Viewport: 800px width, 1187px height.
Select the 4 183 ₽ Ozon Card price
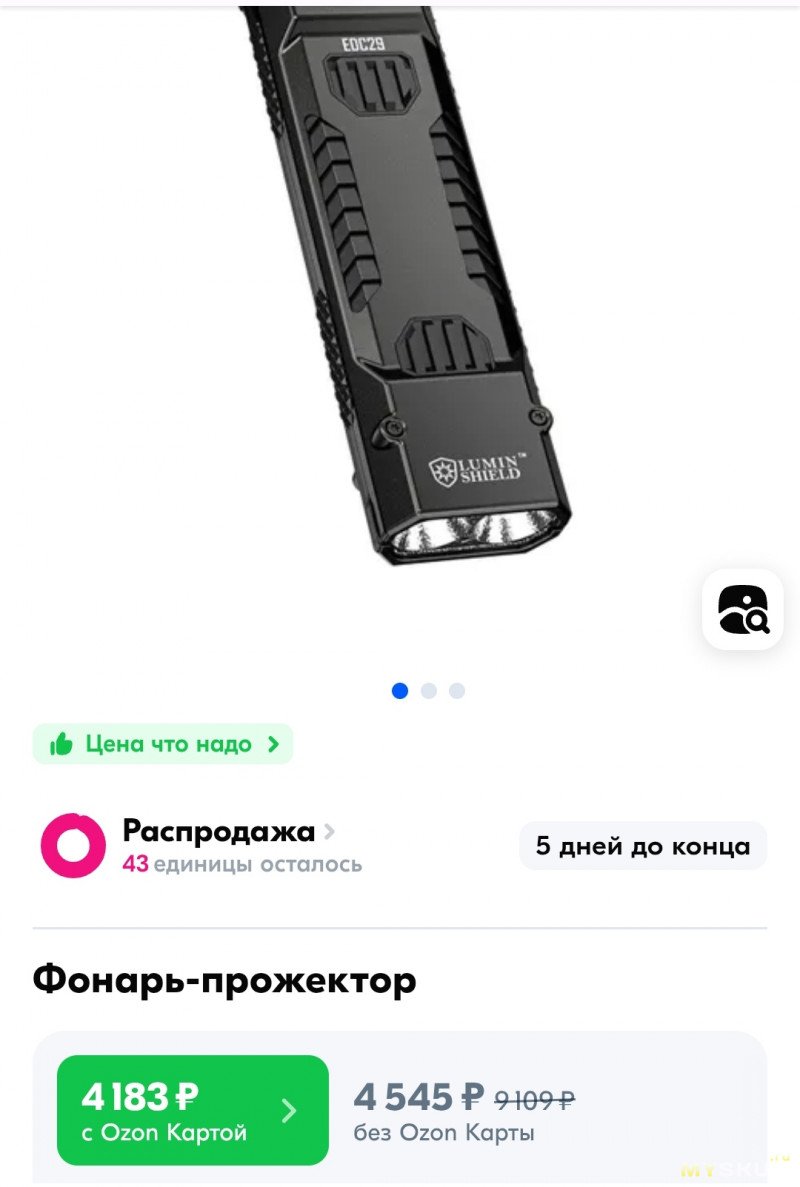(x=192, y=1110)
